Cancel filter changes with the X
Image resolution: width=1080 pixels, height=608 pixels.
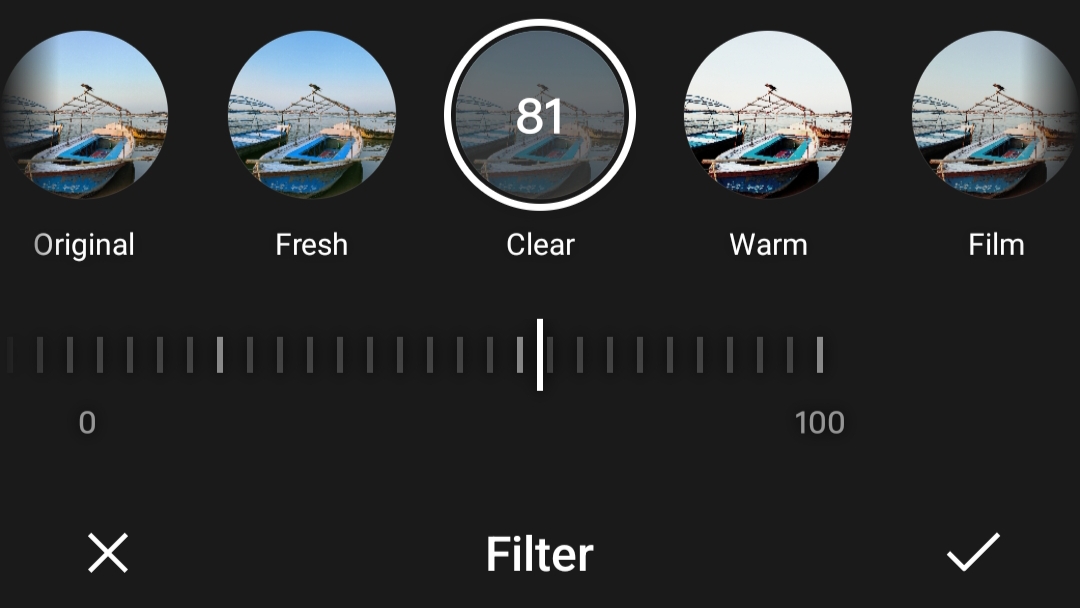coord(108,553)
